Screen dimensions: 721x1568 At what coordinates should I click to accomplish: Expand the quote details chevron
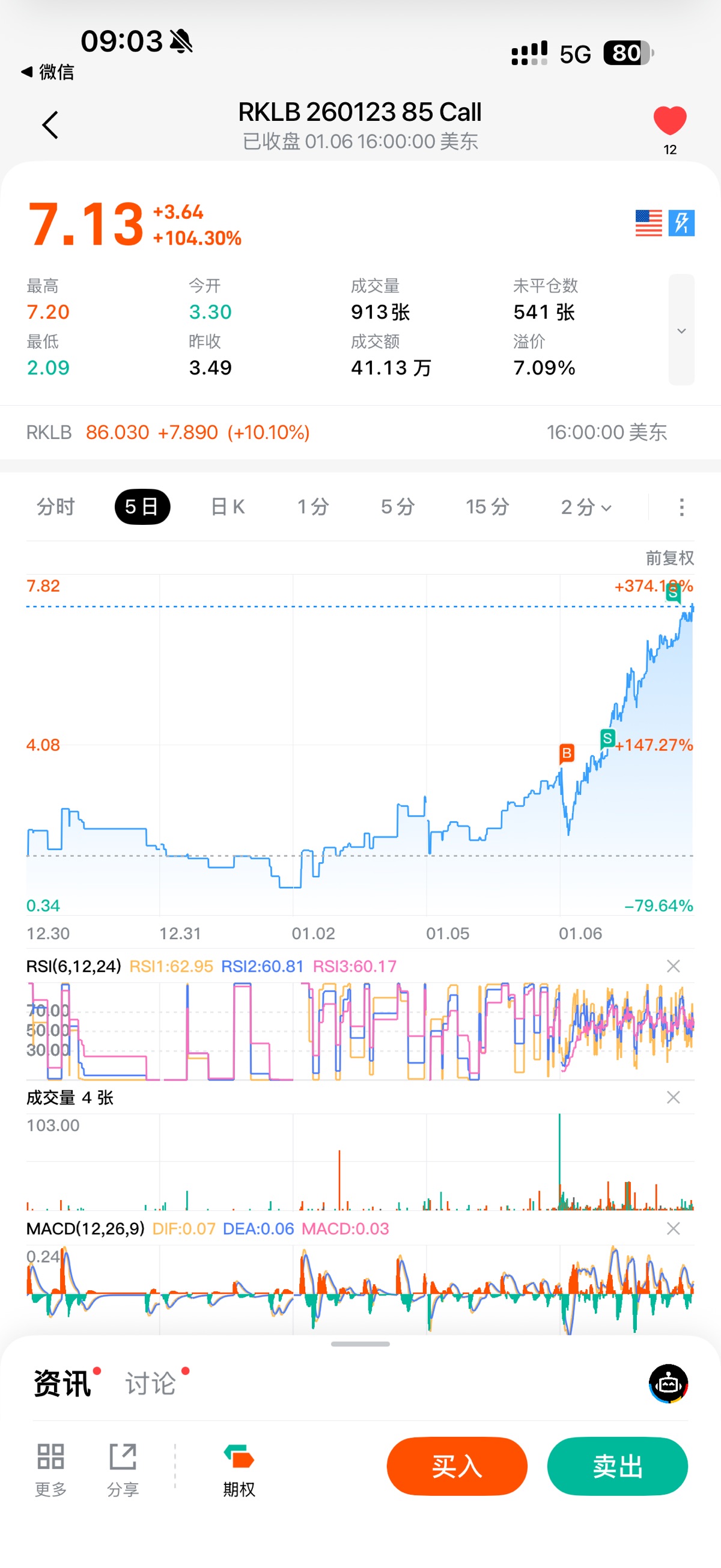tap(681, 330)
